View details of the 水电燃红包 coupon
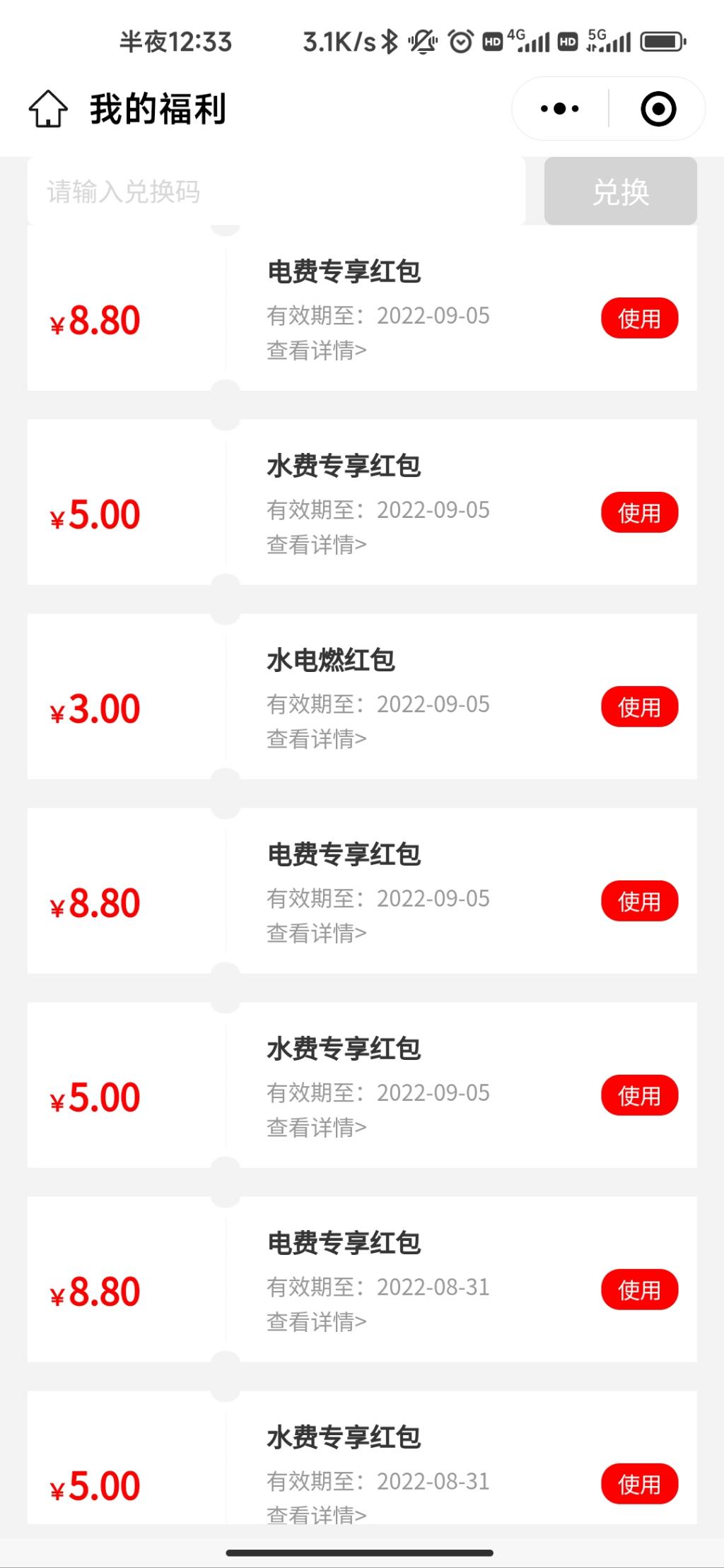Image resolution: width=724 pixels, height=1568 pixels. (316, 739)
